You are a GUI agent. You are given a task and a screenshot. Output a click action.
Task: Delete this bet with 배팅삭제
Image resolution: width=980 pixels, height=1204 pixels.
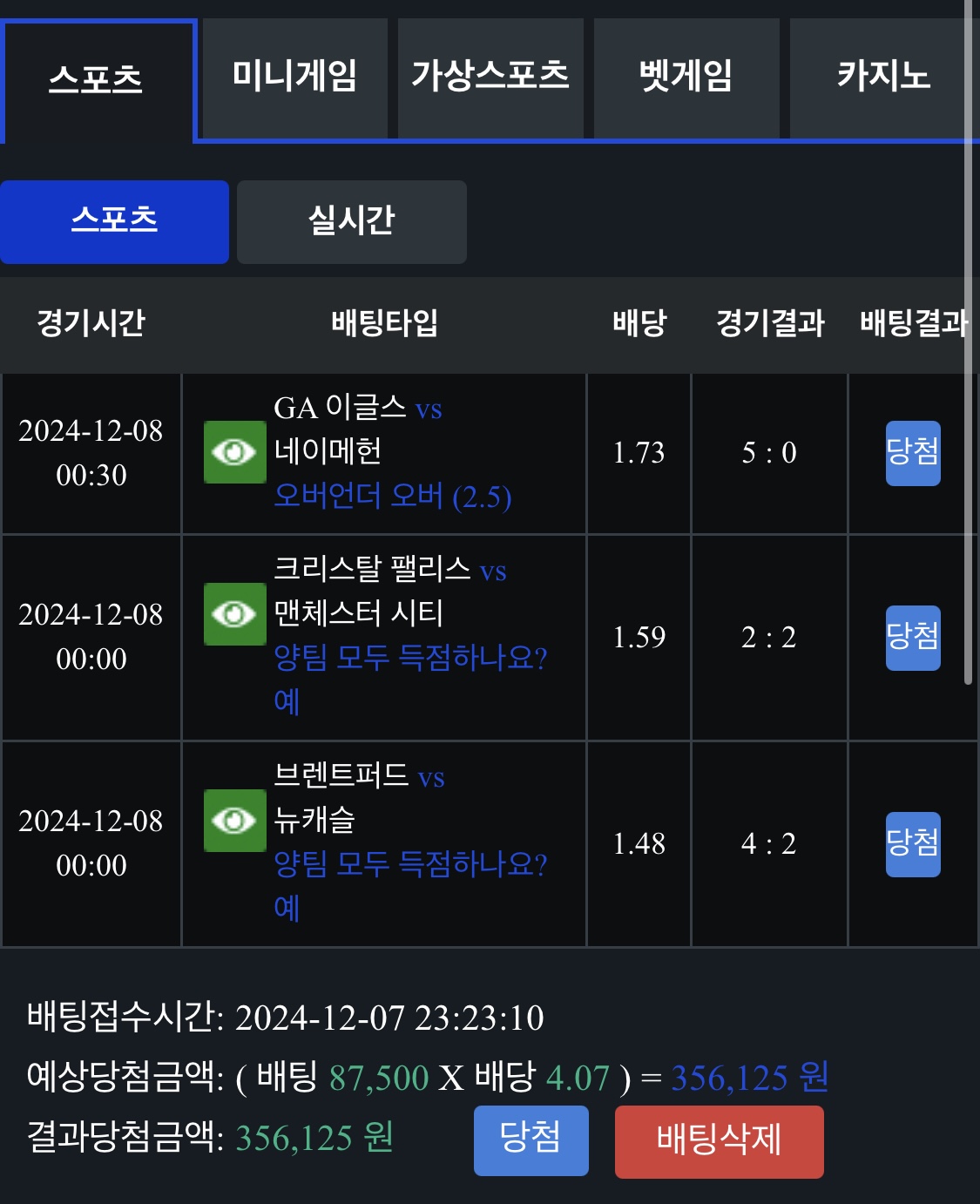click(x=719, y=1140)
